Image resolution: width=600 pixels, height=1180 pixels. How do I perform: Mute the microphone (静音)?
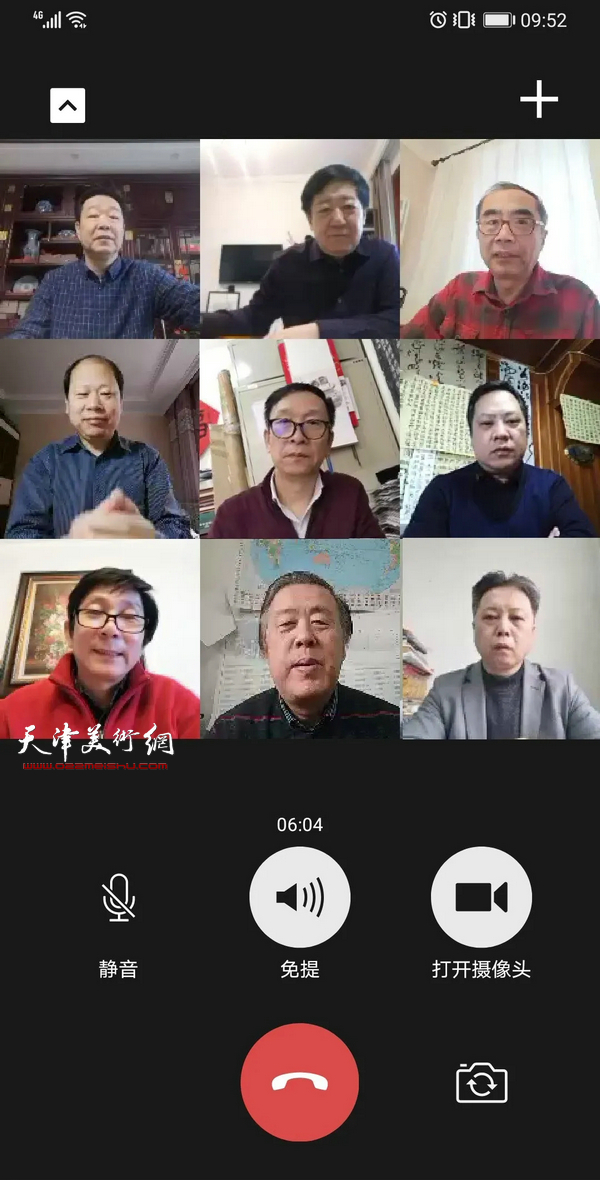[118, 897]
